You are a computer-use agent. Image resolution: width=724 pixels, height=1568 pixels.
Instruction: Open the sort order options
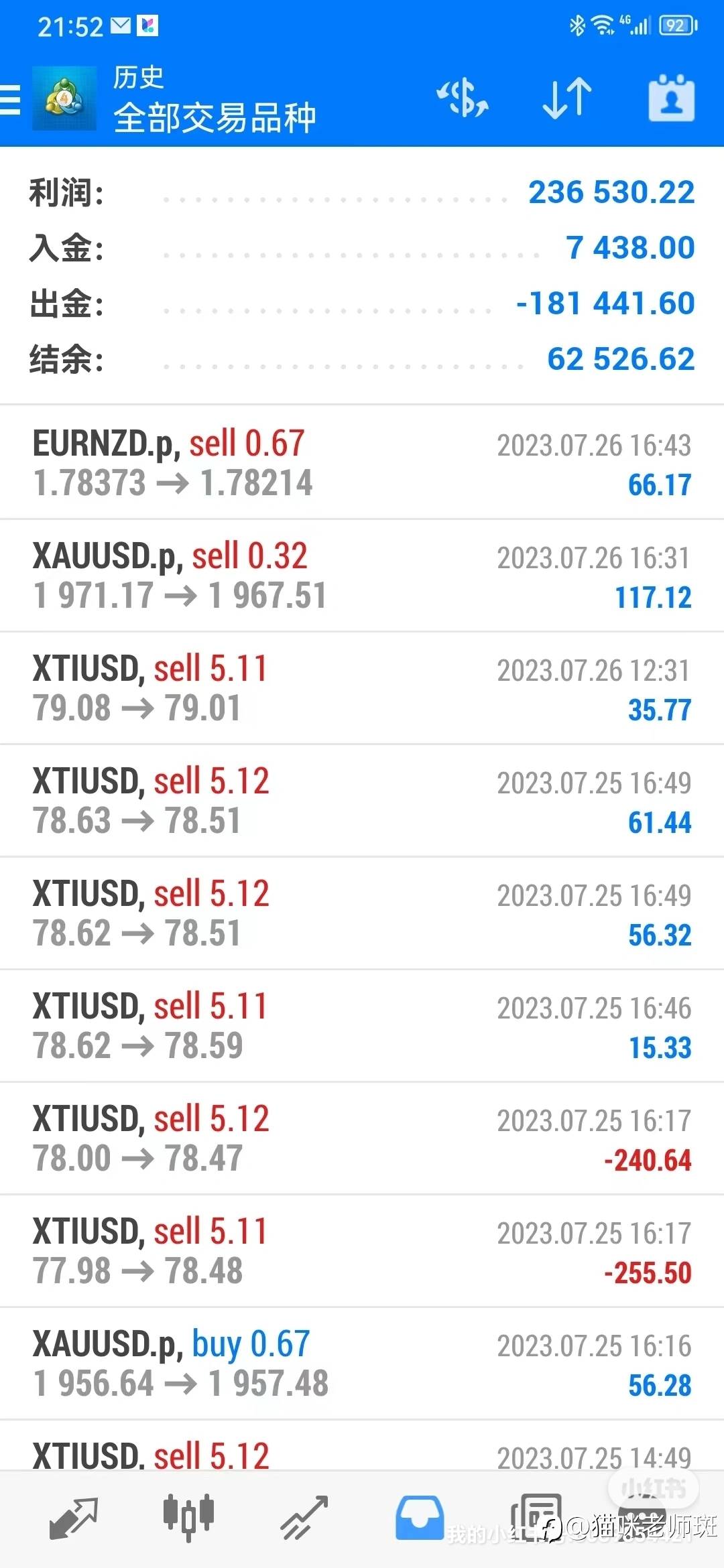pos(566,99)
